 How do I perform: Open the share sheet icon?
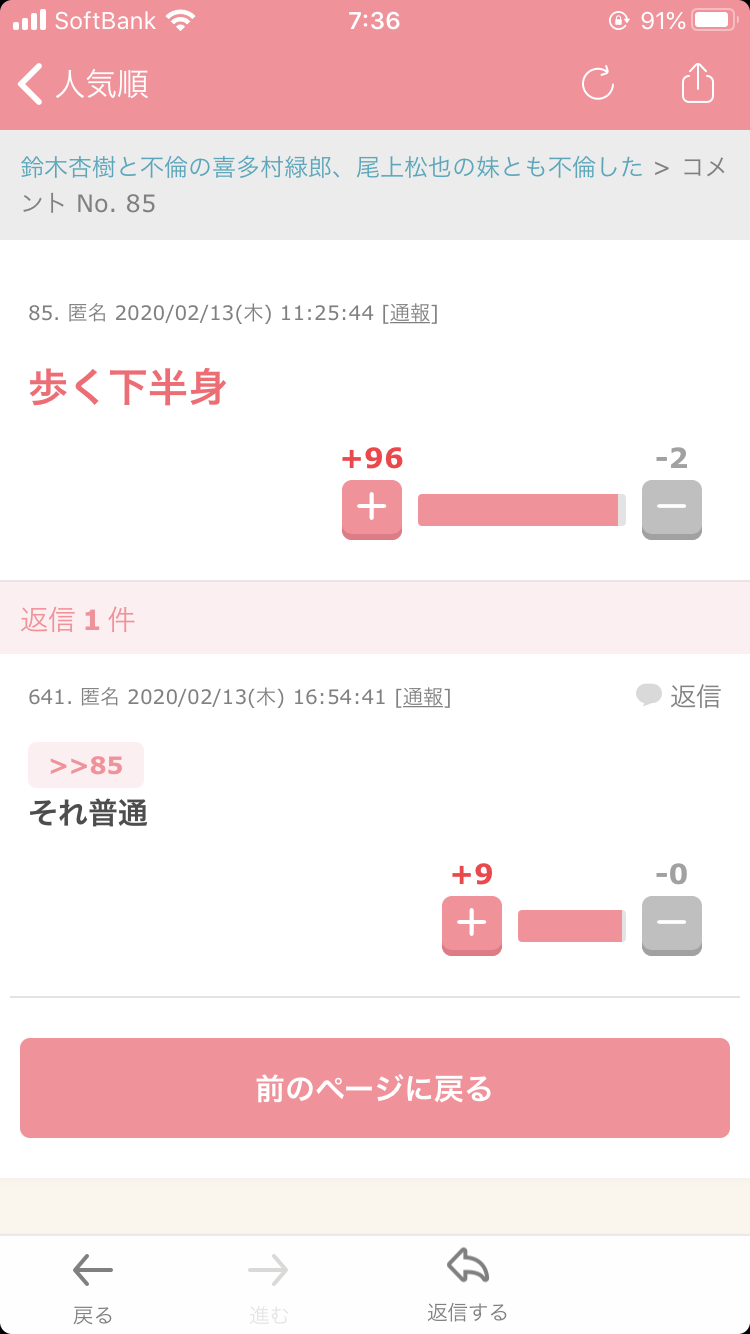click(698, 84)
